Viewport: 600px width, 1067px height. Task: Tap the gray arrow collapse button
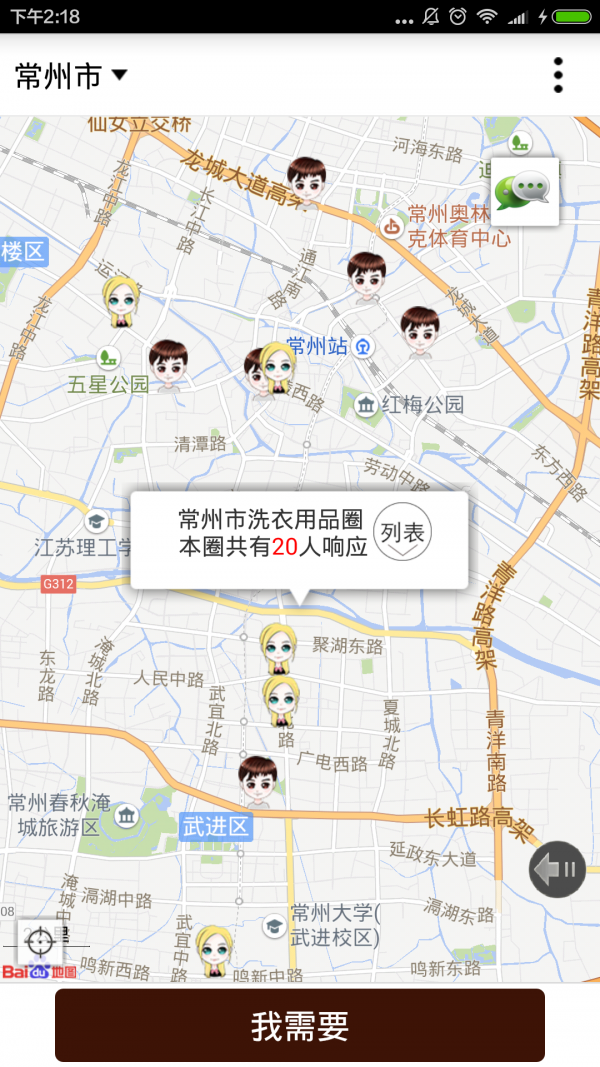(x=556, y=869)
